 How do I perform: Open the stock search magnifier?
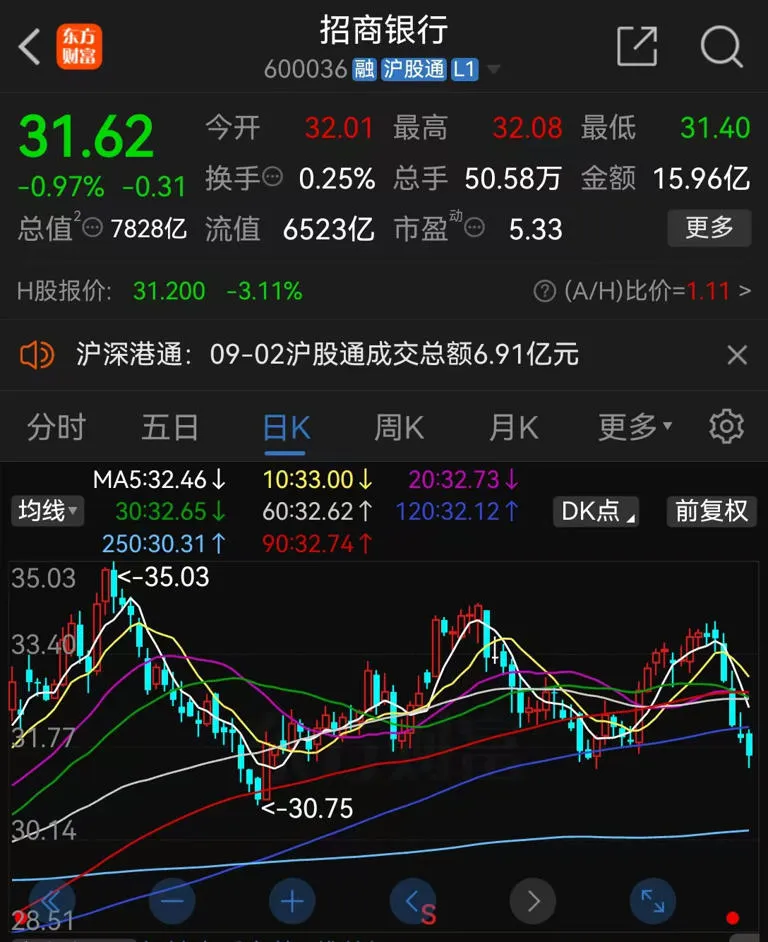721,46
